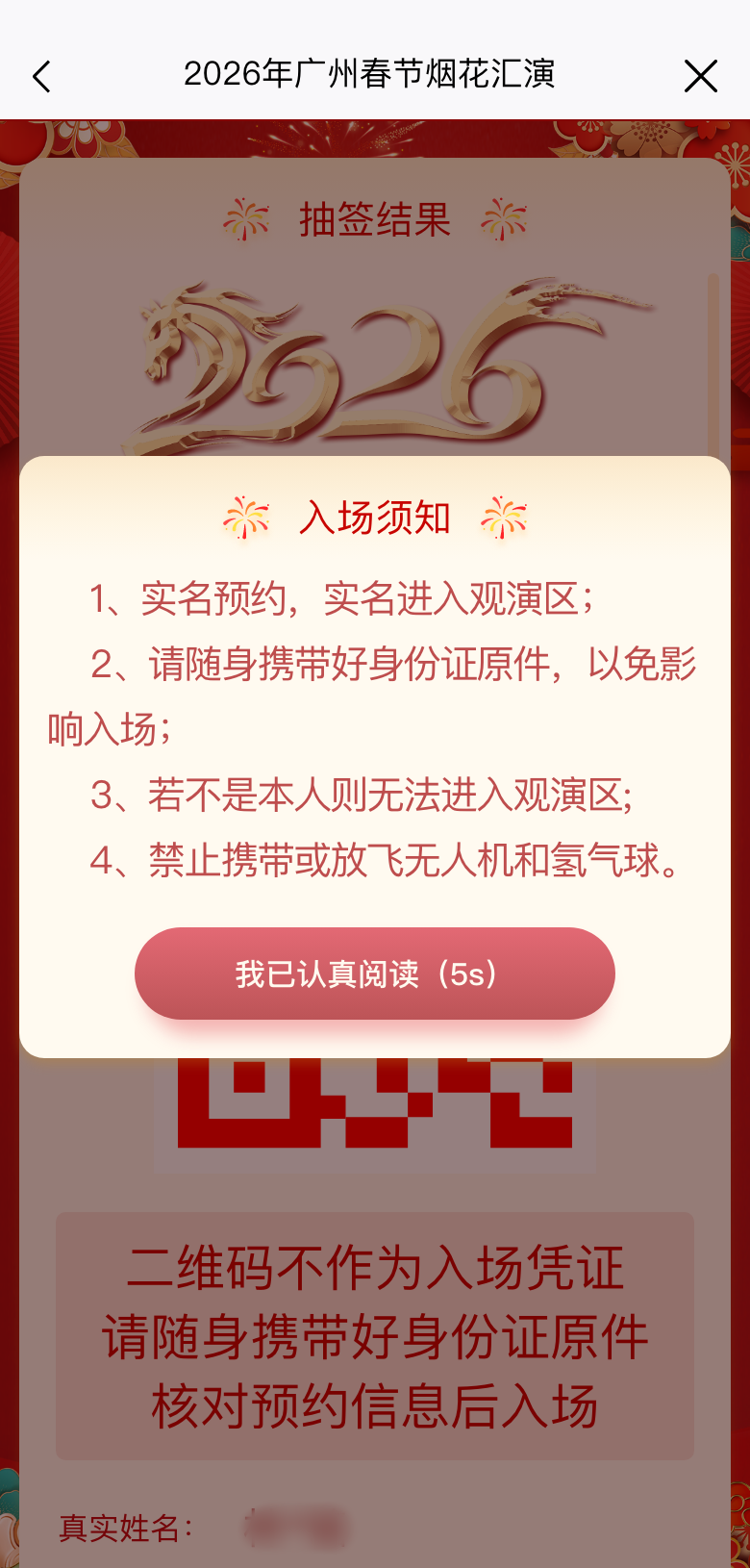This screenshot has height=1568, width=750.
Task: Go back using the top-left arrow
Action: 41,76
